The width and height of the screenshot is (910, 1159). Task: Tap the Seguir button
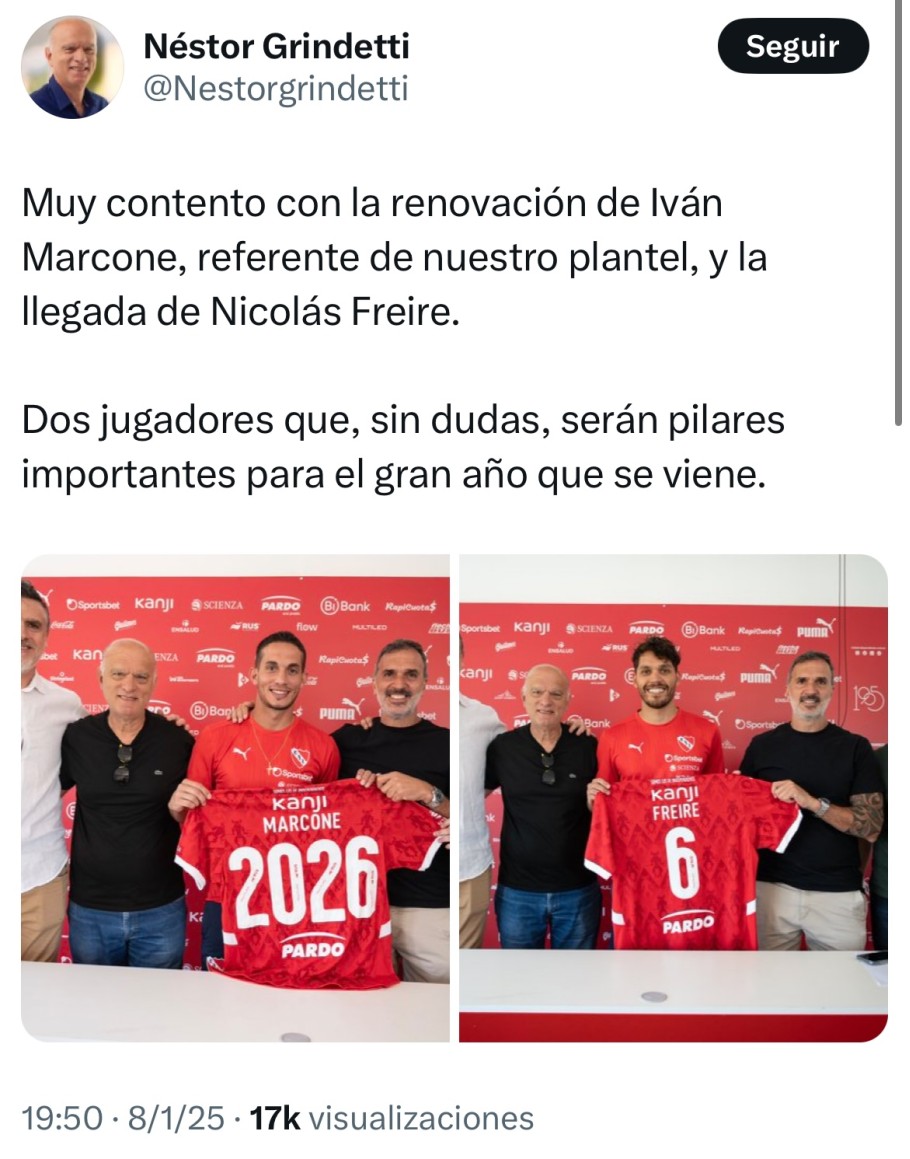tap(793, 46)
